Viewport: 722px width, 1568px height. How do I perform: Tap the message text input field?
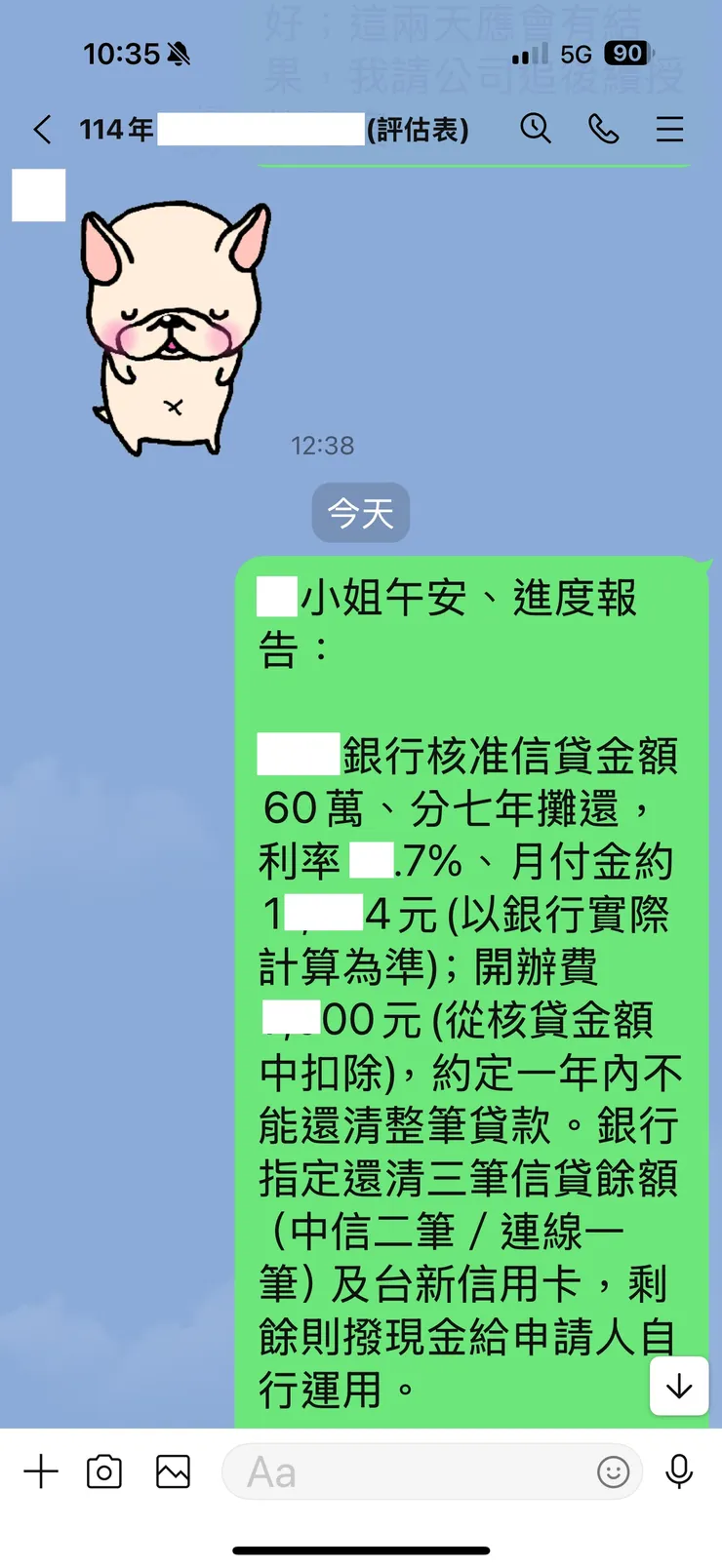(410, 1472)
